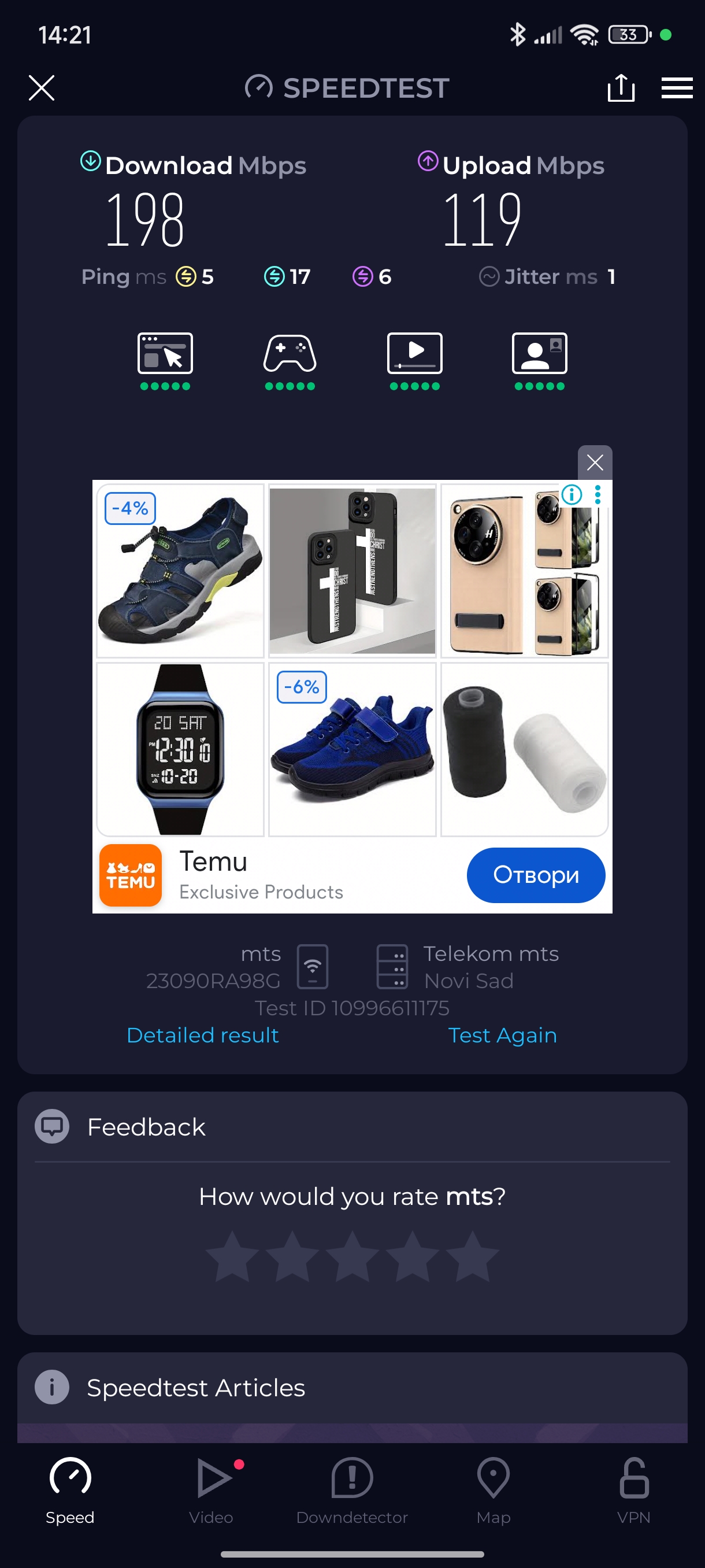Viewport: 705px width, 1568px height.
Task: Run the test again
Action: 502,1035
